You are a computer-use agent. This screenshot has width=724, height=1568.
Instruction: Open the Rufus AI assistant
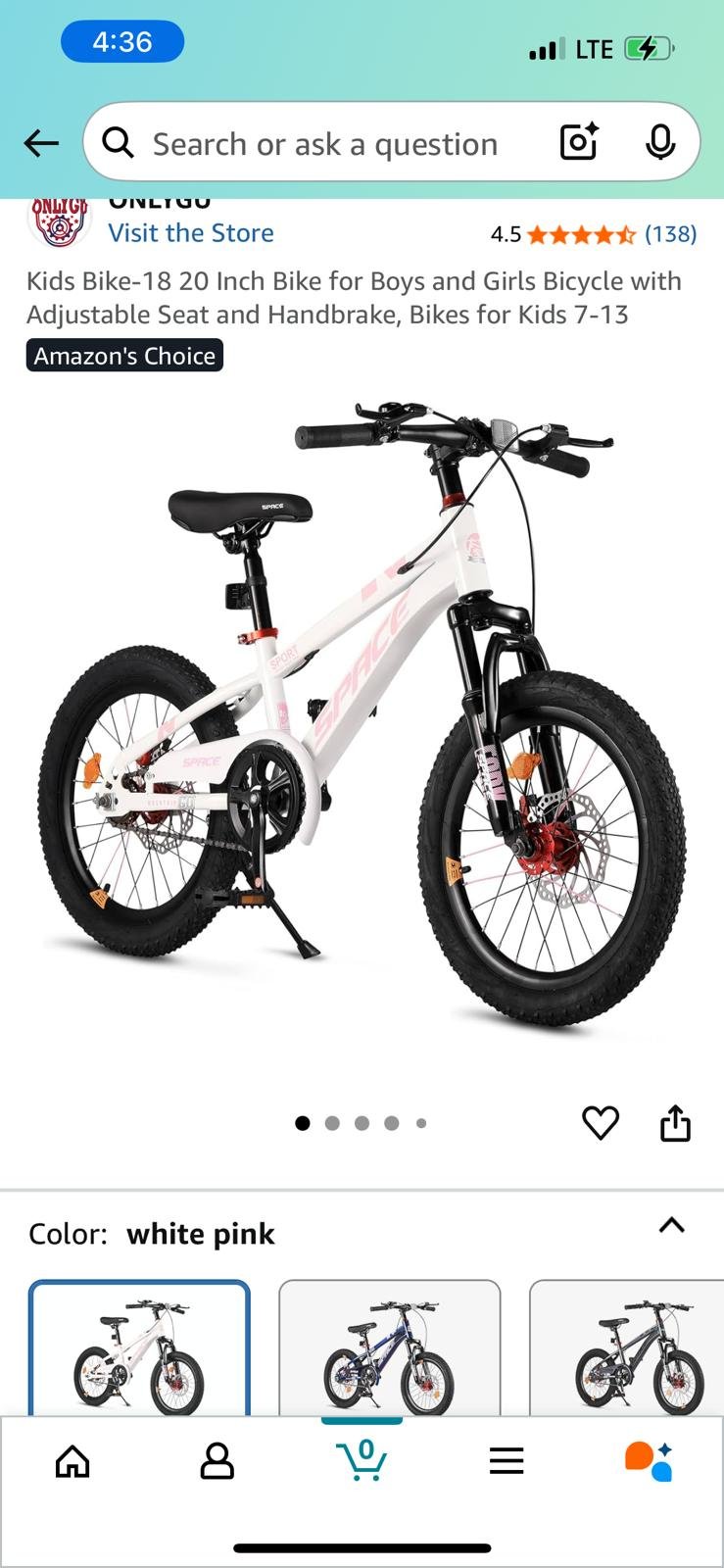point(649,1461)
